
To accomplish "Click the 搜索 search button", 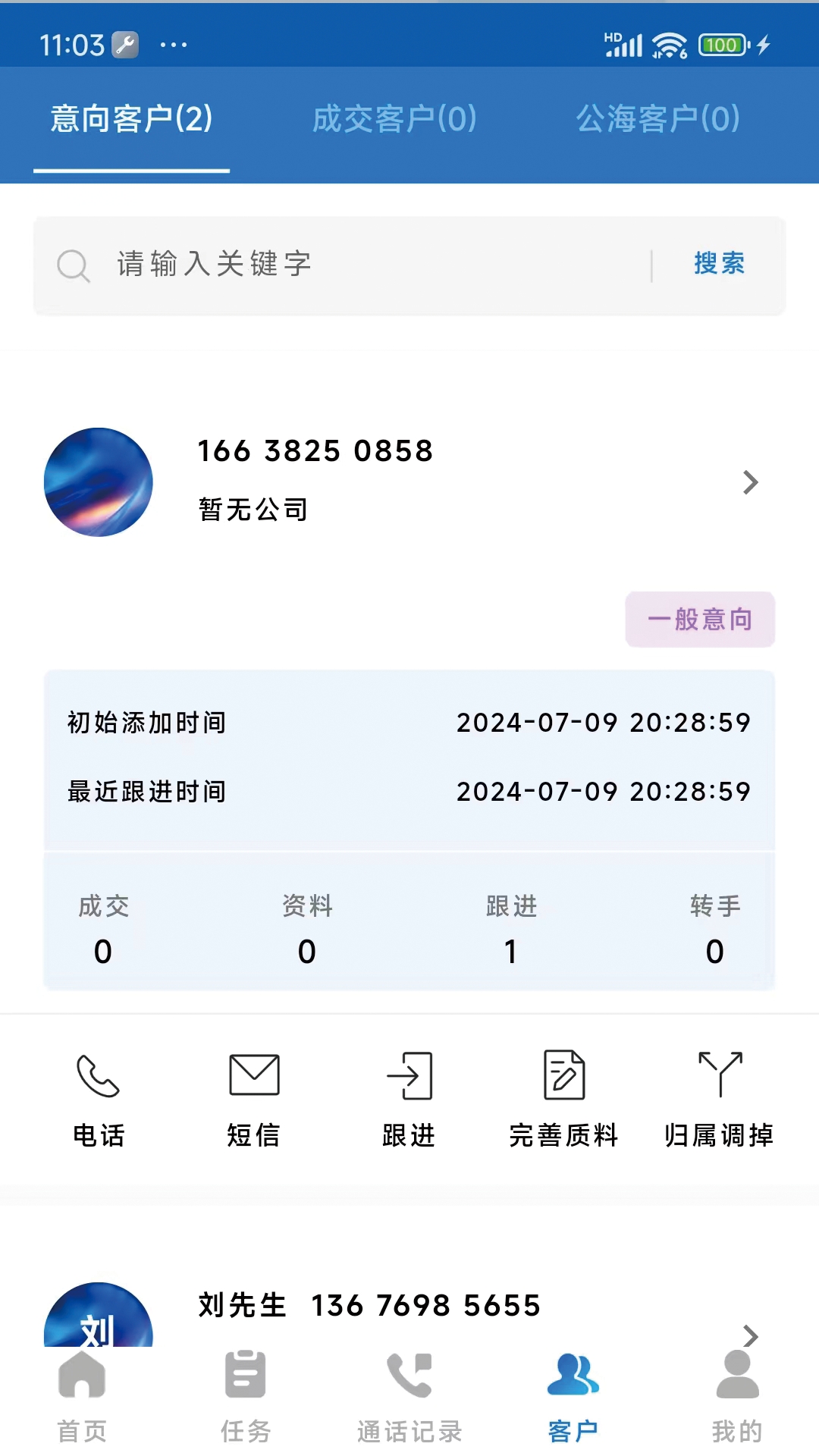I will (717, 265).
